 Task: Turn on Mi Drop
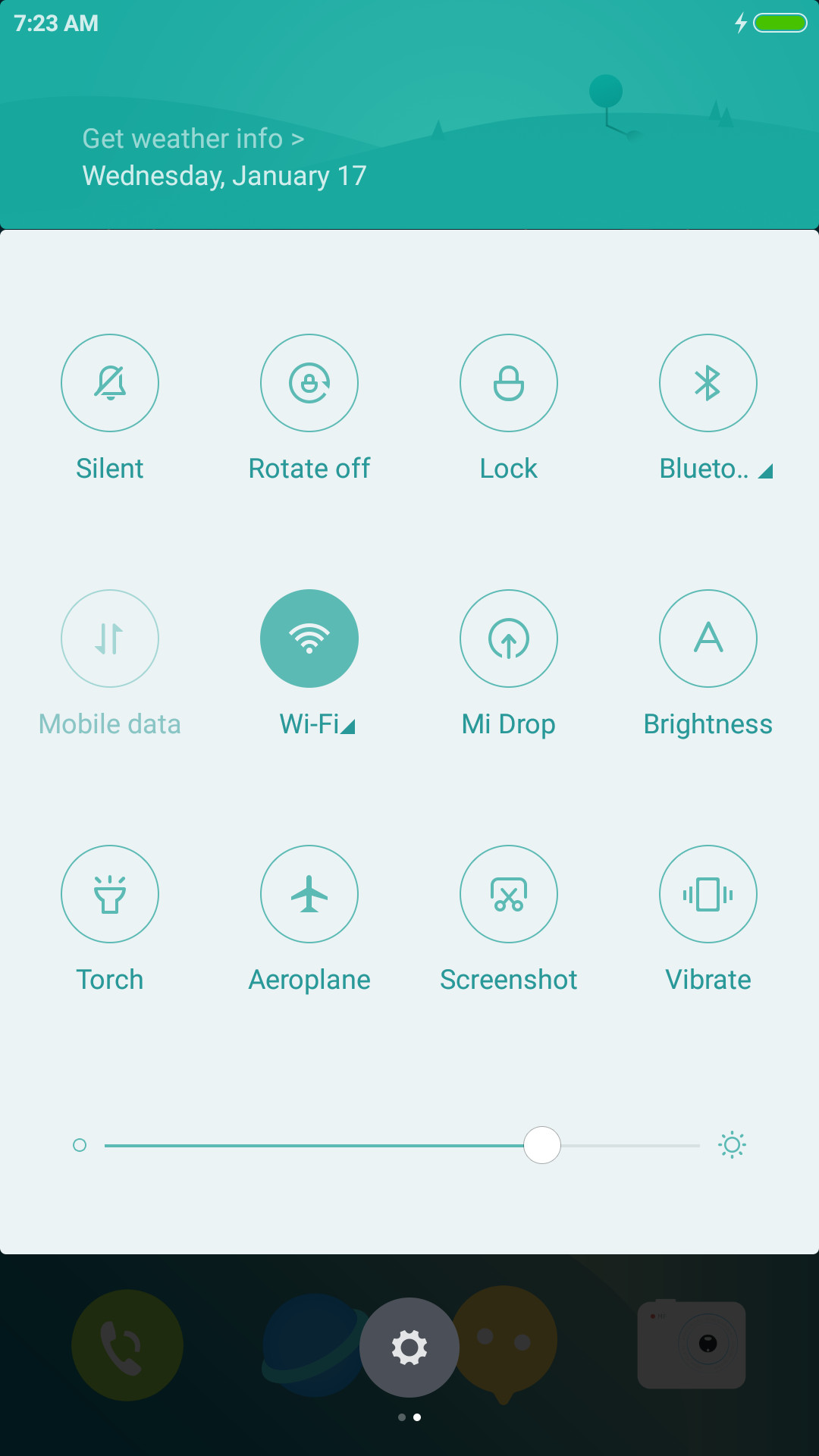coord(509,639)
